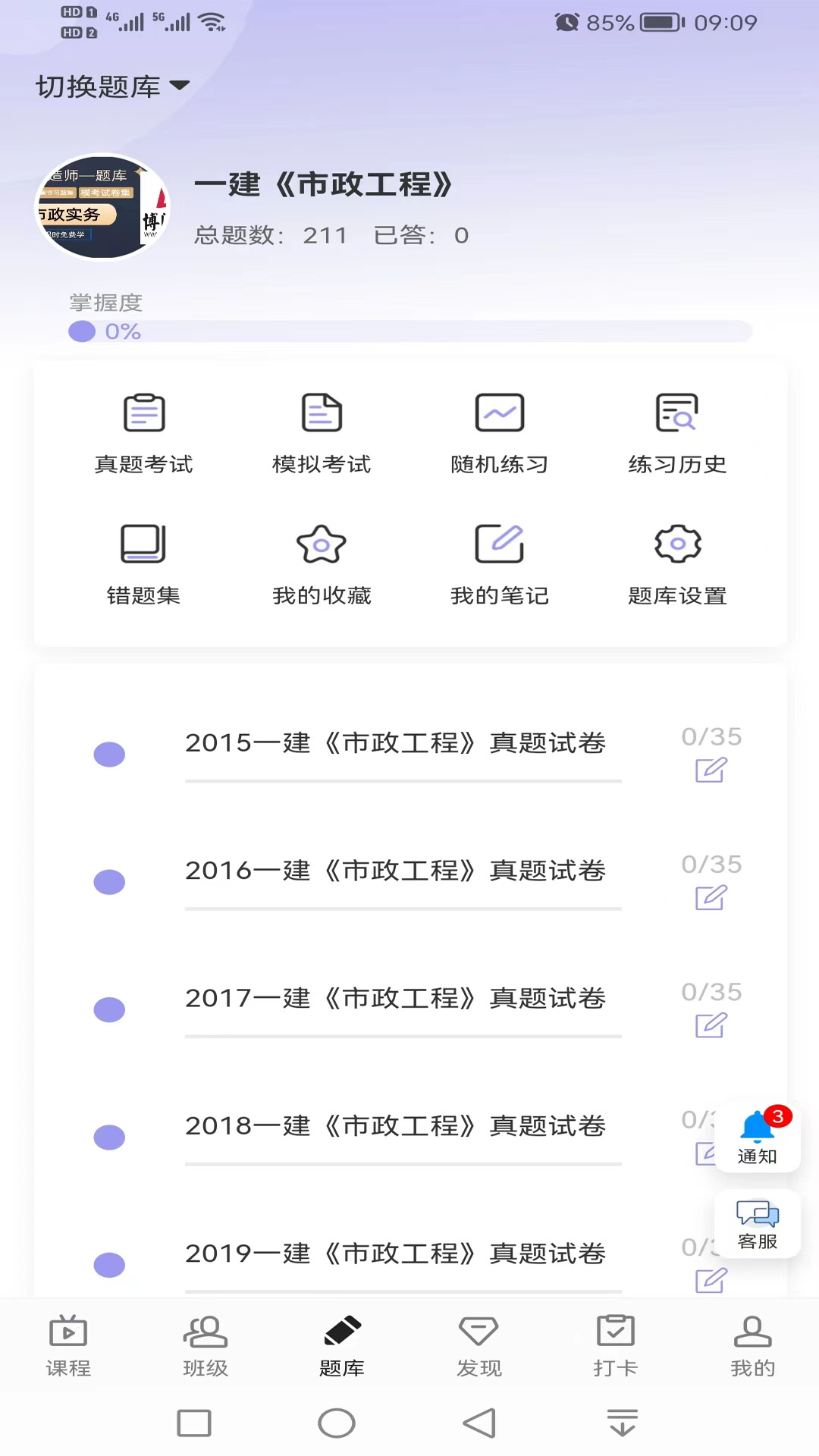Open 真题考试 (real exam) icon
The image size is (819, 1456).
[x=144, y=432]
